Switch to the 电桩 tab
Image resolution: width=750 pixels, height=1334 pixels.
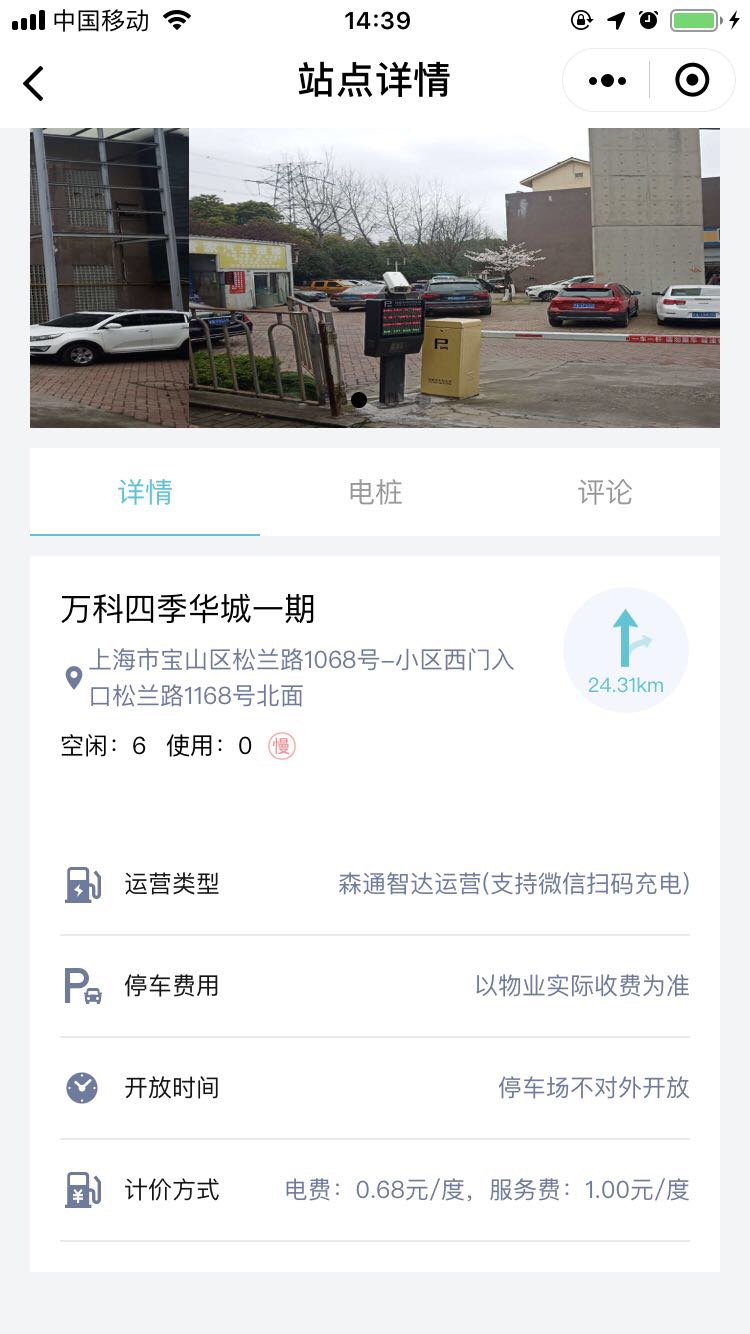375,492
